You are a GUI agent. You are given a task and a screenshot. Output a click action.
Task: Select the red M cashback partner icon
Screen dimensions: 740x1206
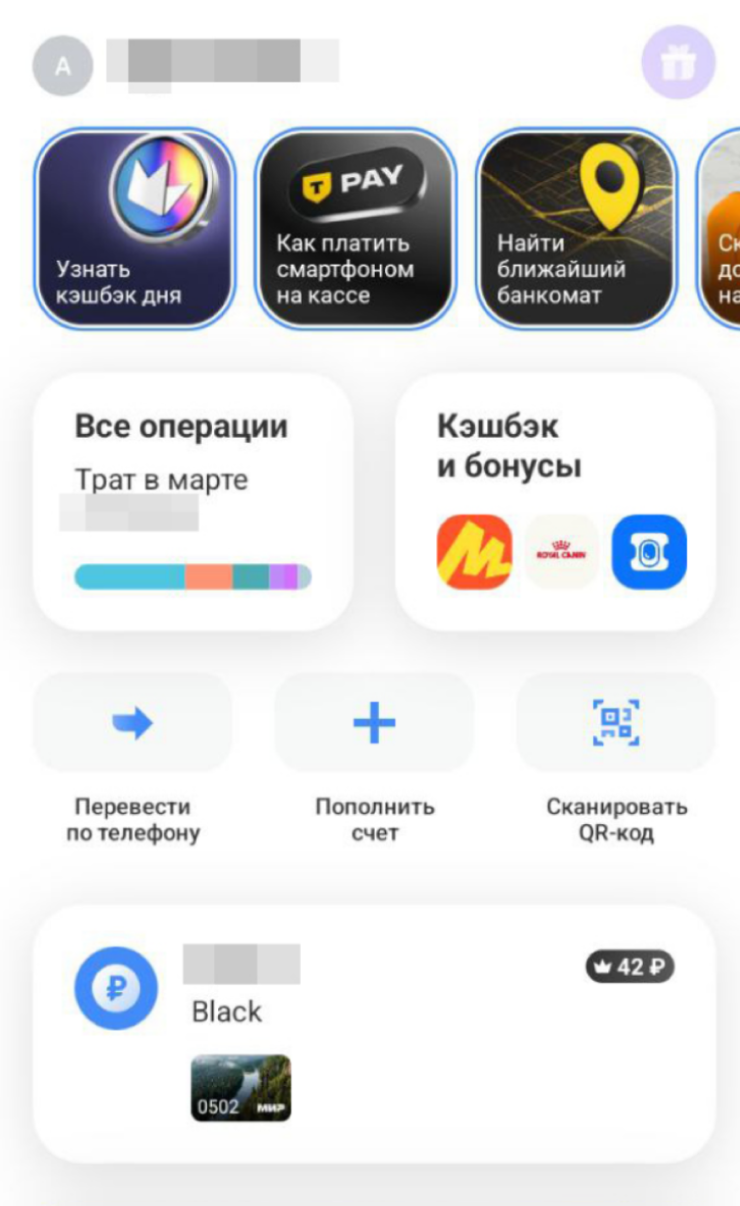pyautogui.click(x=474, y=552)
